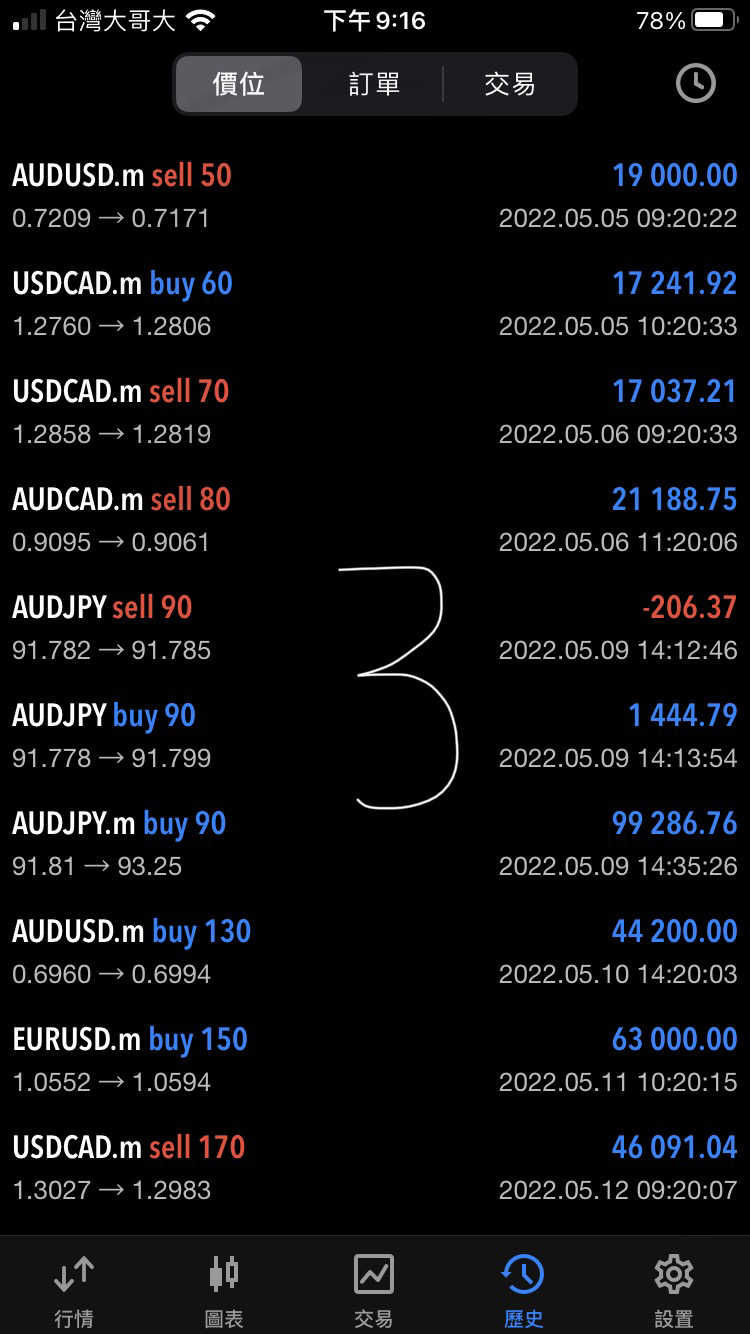The image size is (750, 1334).
Task: Tap the 歷史 history tab
Action: [523, 1290]
